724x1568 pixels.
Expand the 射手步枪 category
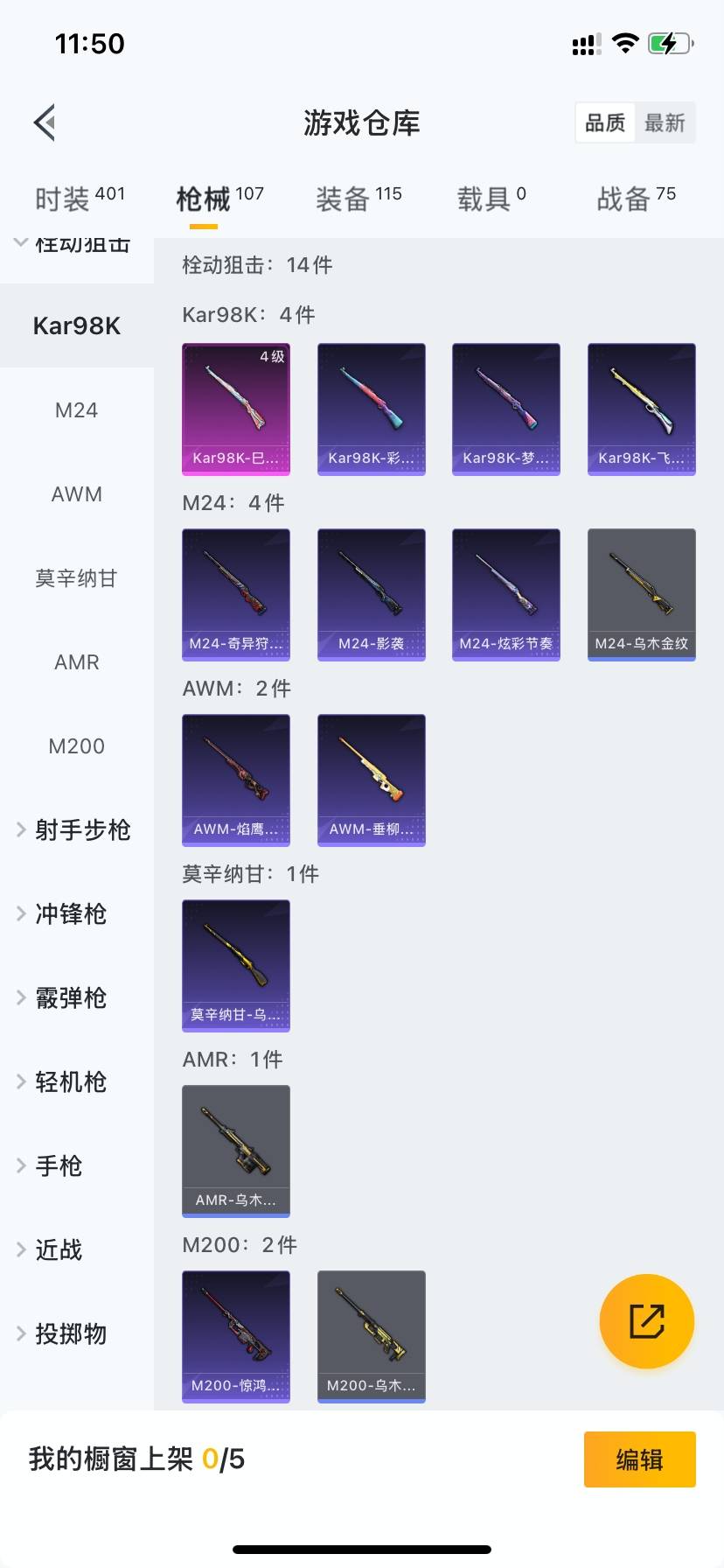click(77, 829)
